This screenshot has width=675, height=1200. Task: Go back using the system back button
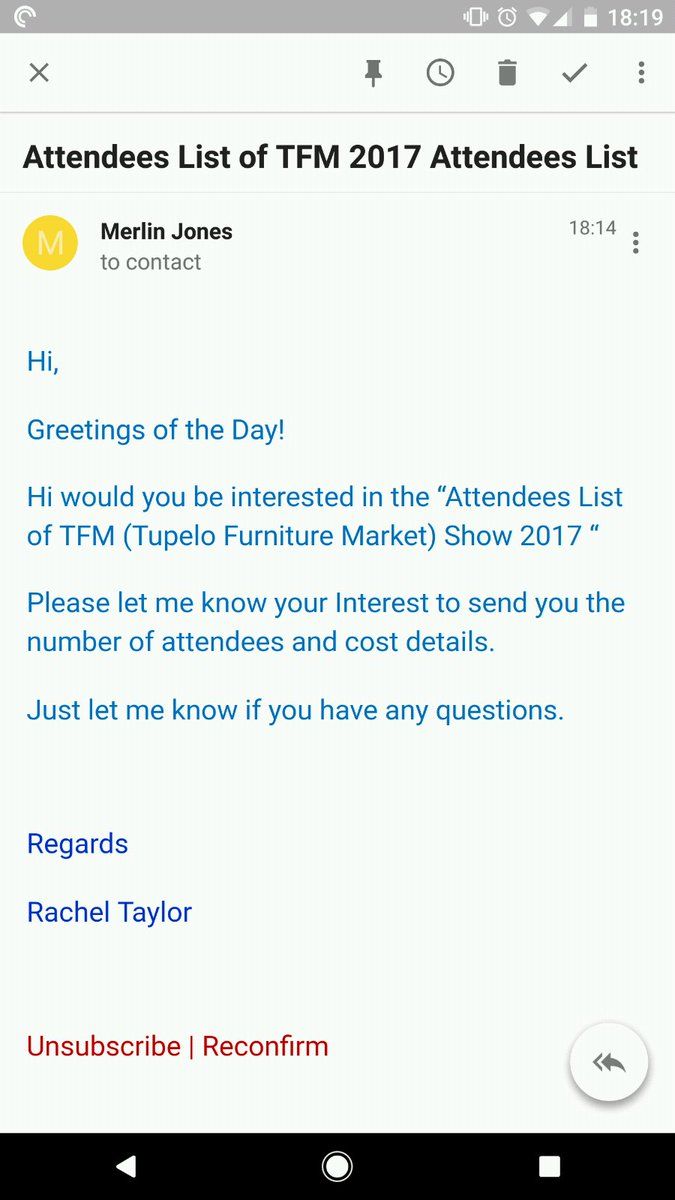point(126,1166)
